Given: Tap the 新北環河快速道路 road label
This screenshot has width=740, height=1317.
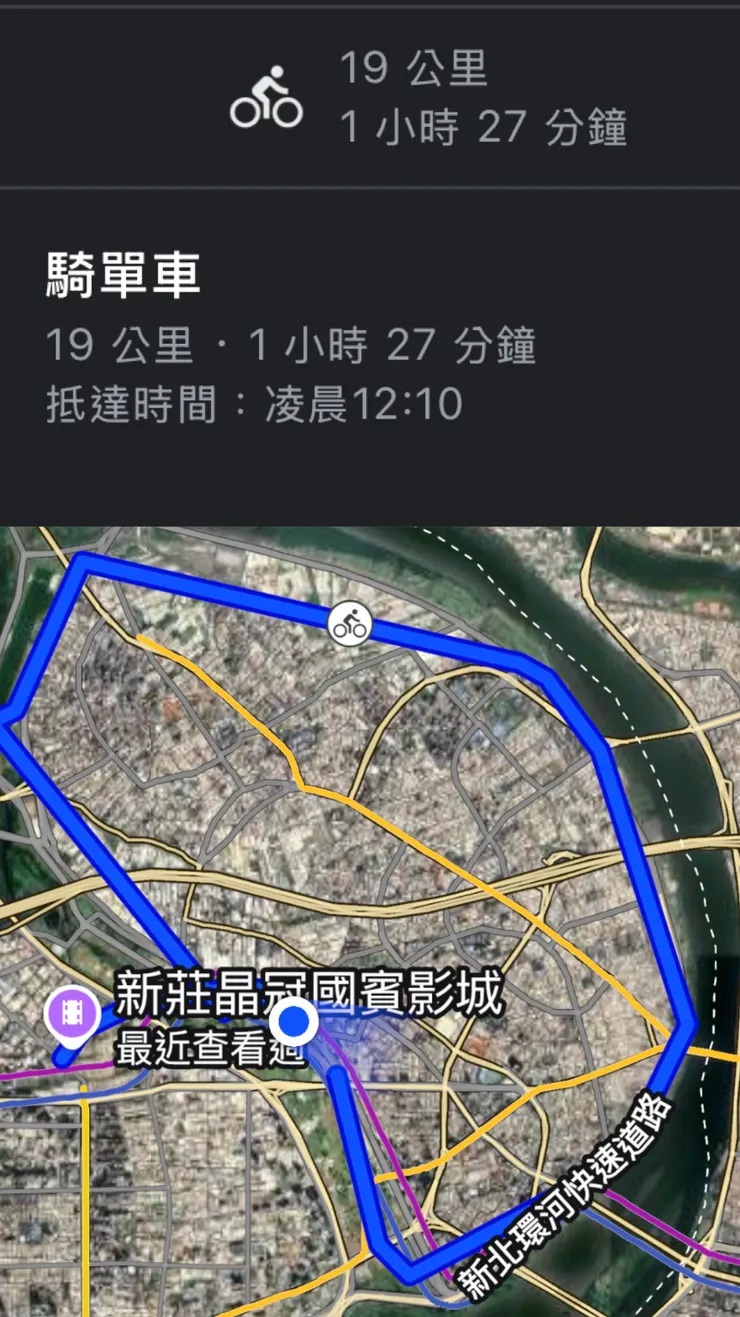Looking at the screenshot, I should tap(575, 1190).
